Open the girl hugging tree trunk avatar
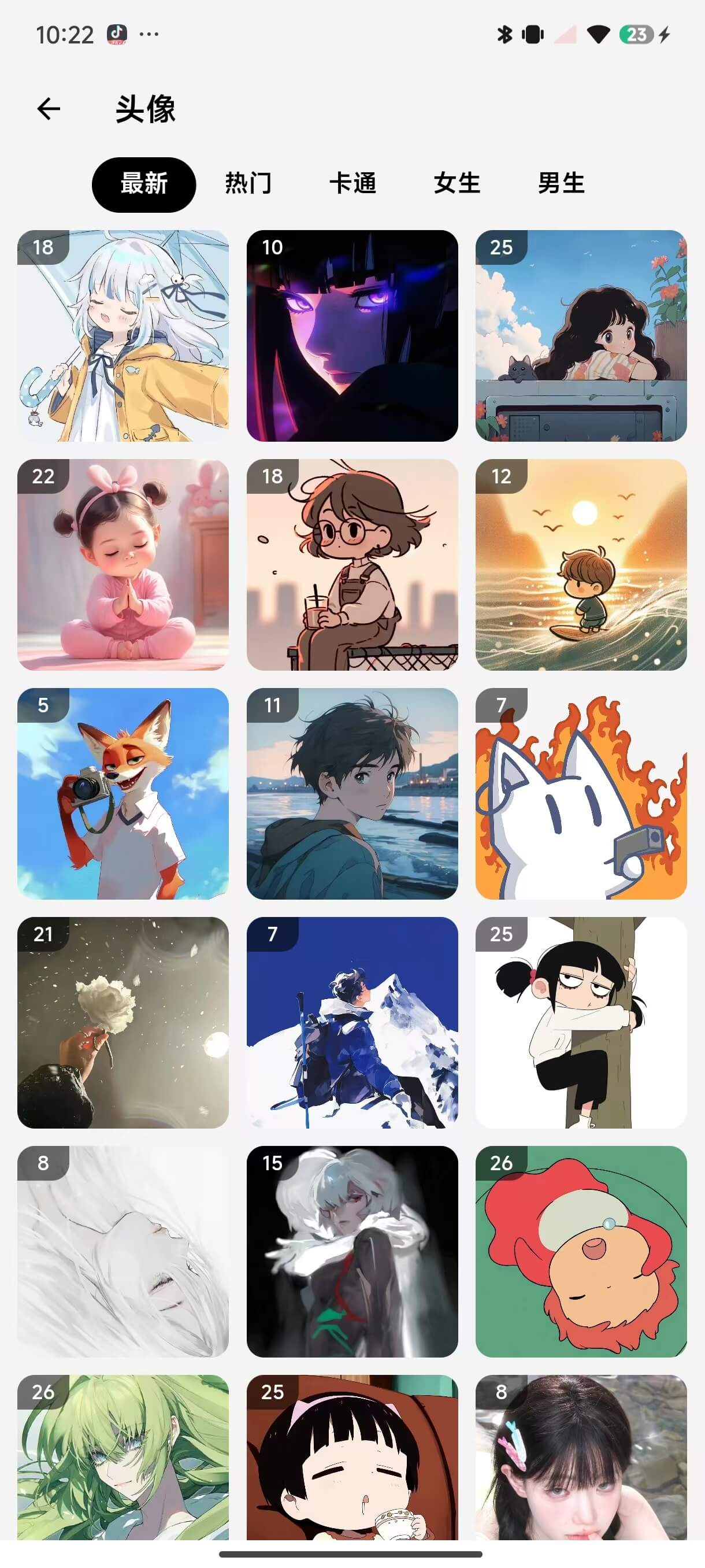This screenshot has width=705, height=1568. pyautogui.click(x=581, y=1022)
